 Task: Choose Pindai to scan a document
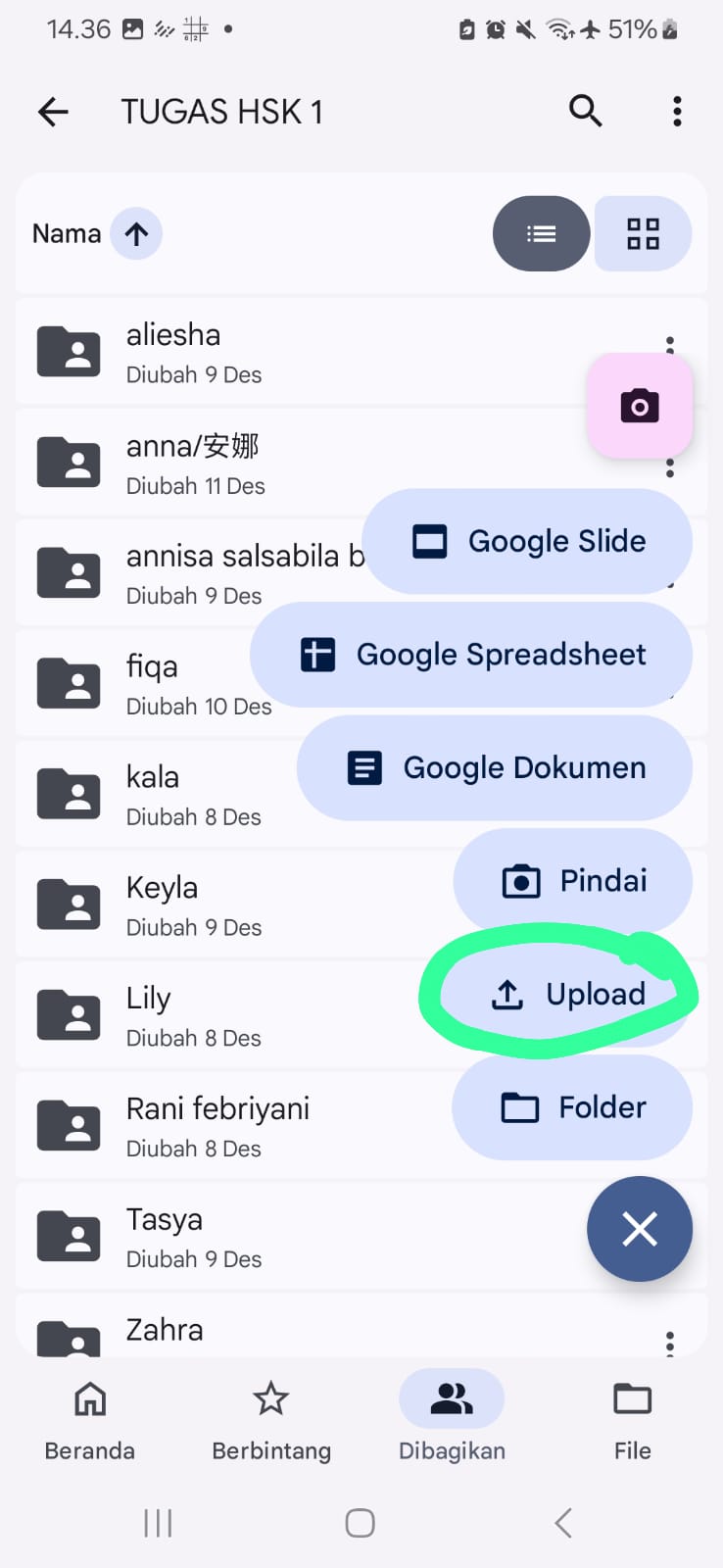(x=573, y=881)
